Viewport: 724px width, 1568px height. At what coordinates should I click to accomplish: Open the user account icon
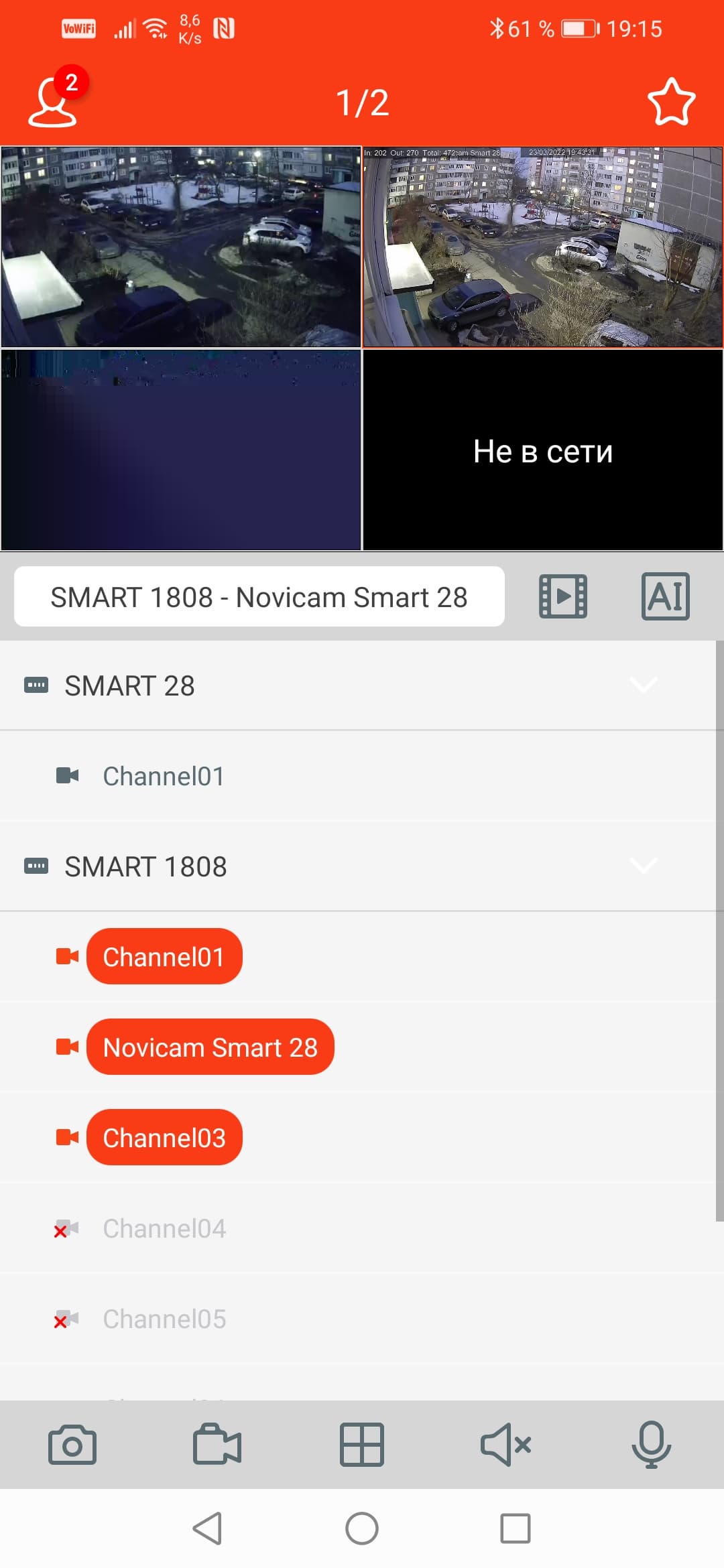pyautogui.click(x=52, y=103)
